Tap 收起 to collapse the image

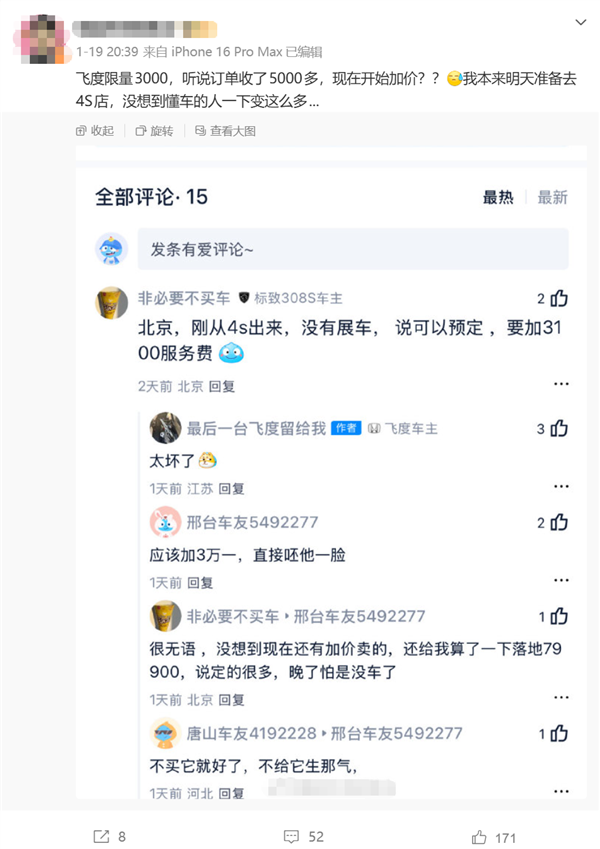95,131
